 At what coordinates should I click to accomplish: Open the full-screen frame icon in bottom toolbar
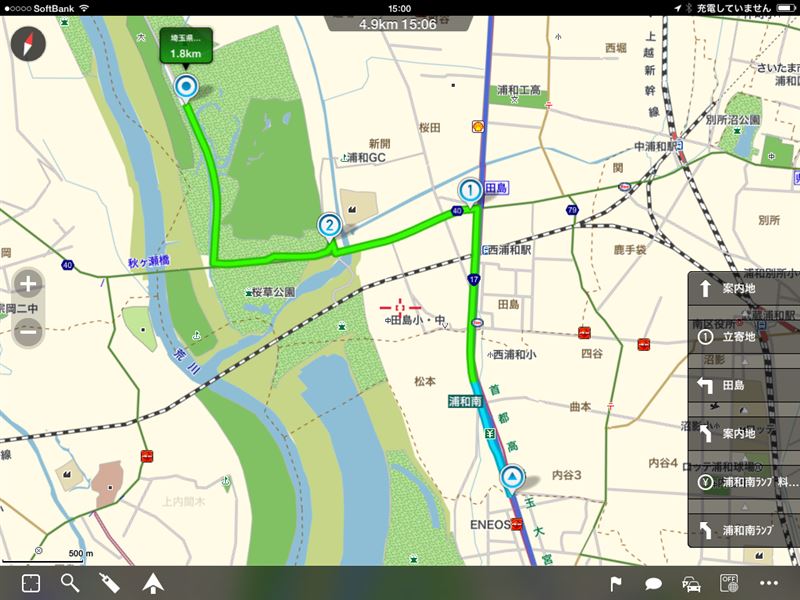(x=31, y=583)
